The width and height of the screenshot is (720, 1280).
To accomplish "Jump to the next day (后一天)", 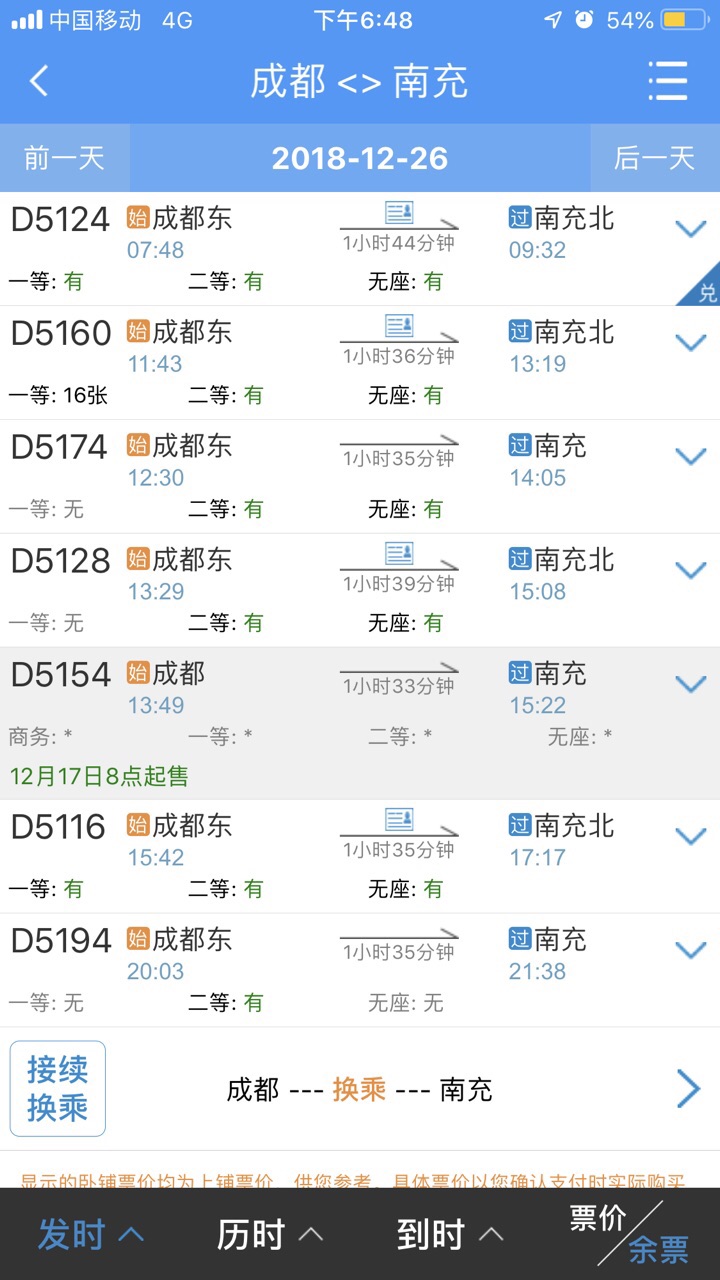I will 654,158.
